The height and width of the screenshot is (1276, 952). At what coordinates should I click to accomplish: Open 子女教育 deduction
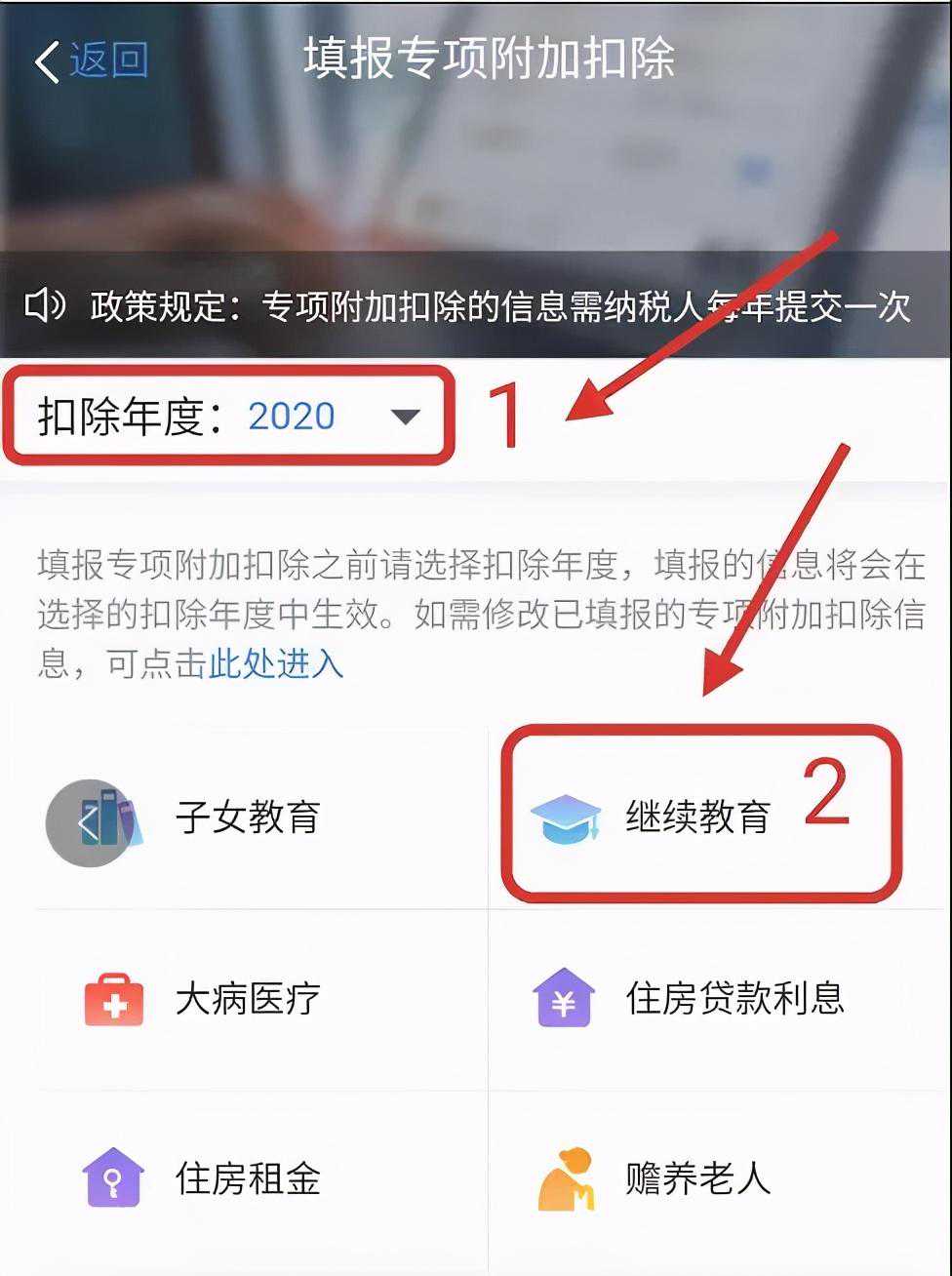click(x=248, y=817)
